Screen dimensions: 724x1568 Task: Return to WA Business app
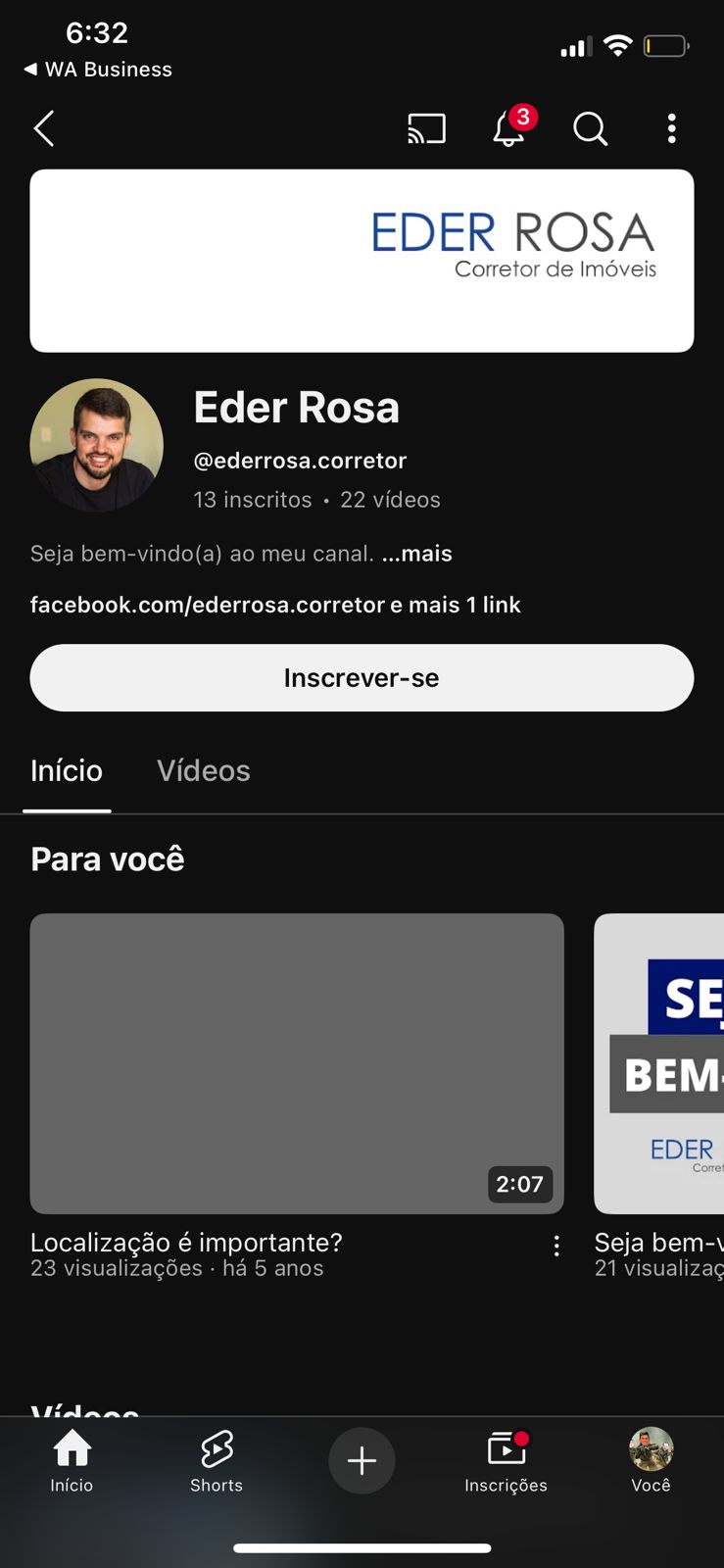tap(98, 70)
